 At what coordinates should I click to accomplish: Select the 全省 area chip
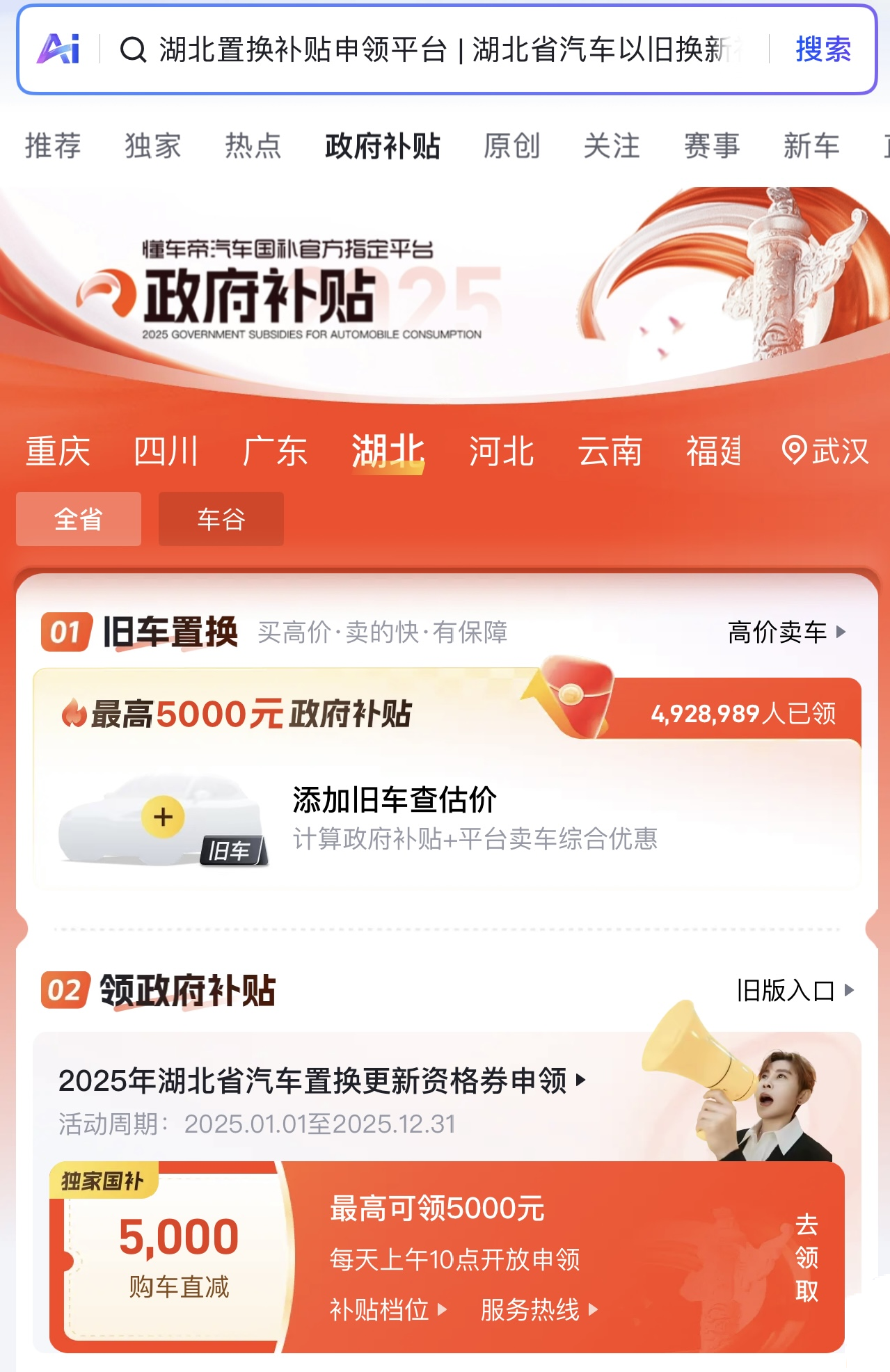pos(79,519)
